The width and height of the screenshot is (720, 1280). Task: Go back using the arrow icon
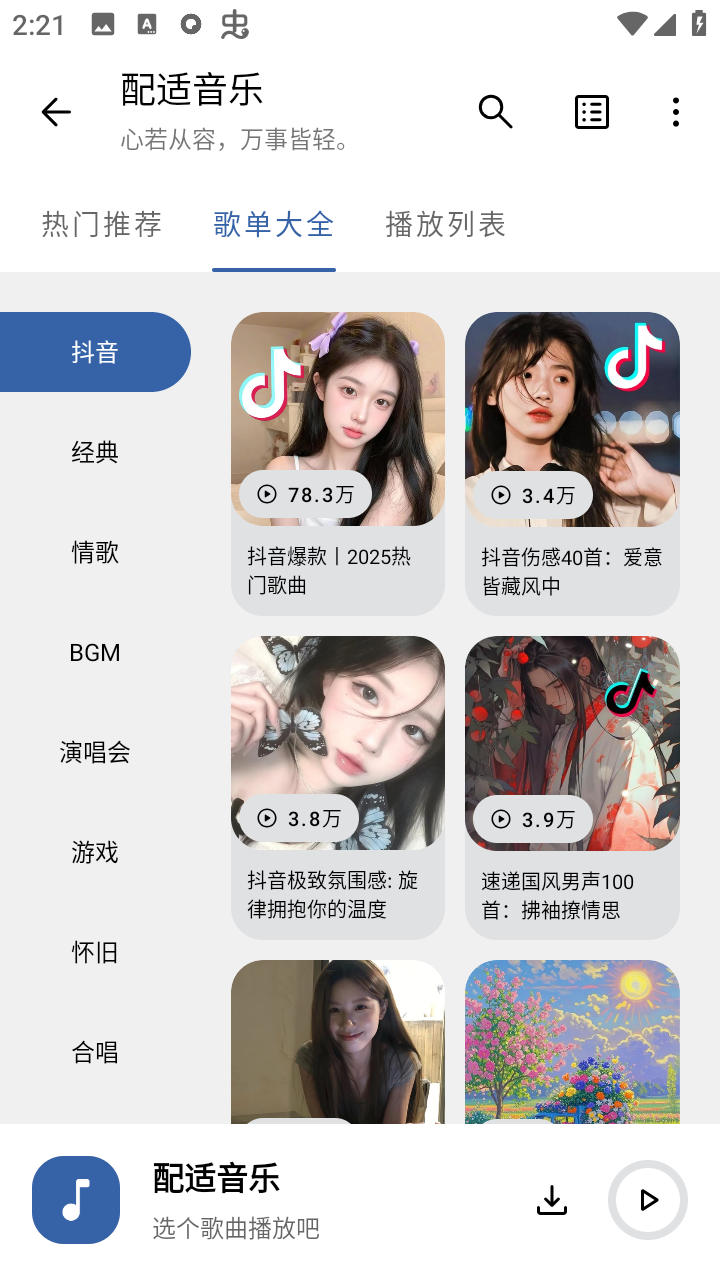tap(56, 112)
